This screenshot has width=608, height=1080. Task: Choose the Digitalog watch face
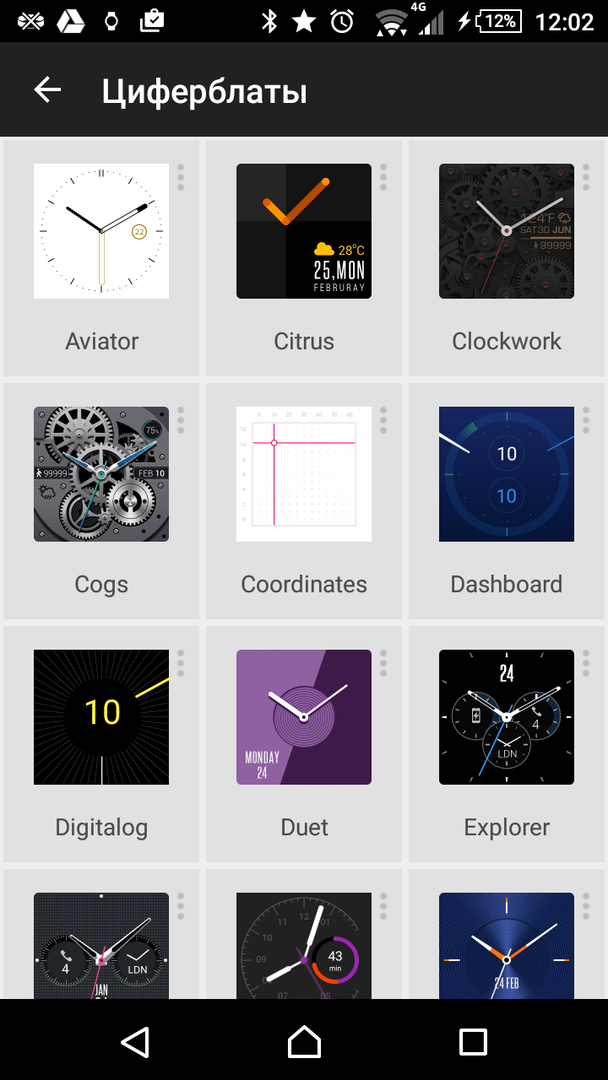tap(101, 717)
